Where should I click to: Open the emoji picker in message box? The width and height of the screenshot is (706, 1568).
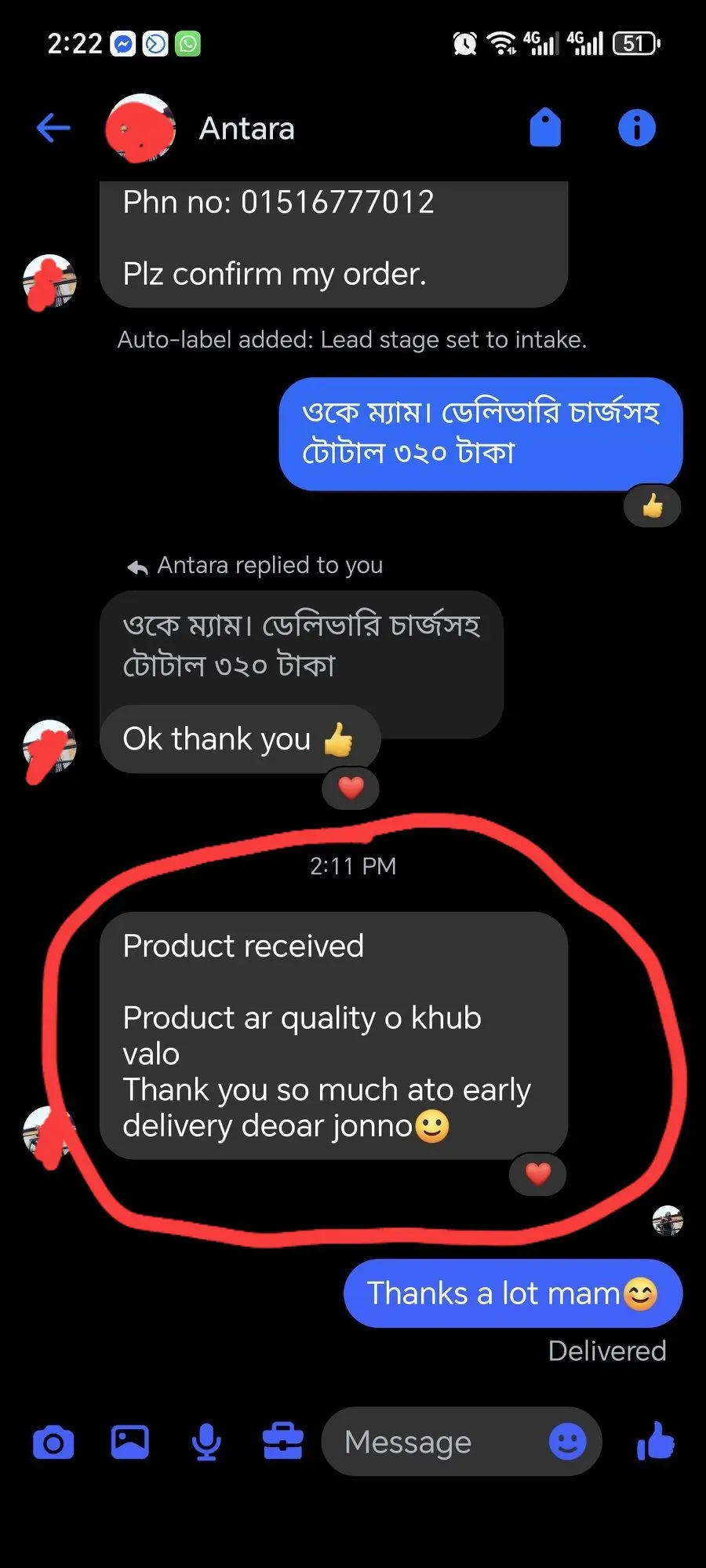pos(567,1442)
